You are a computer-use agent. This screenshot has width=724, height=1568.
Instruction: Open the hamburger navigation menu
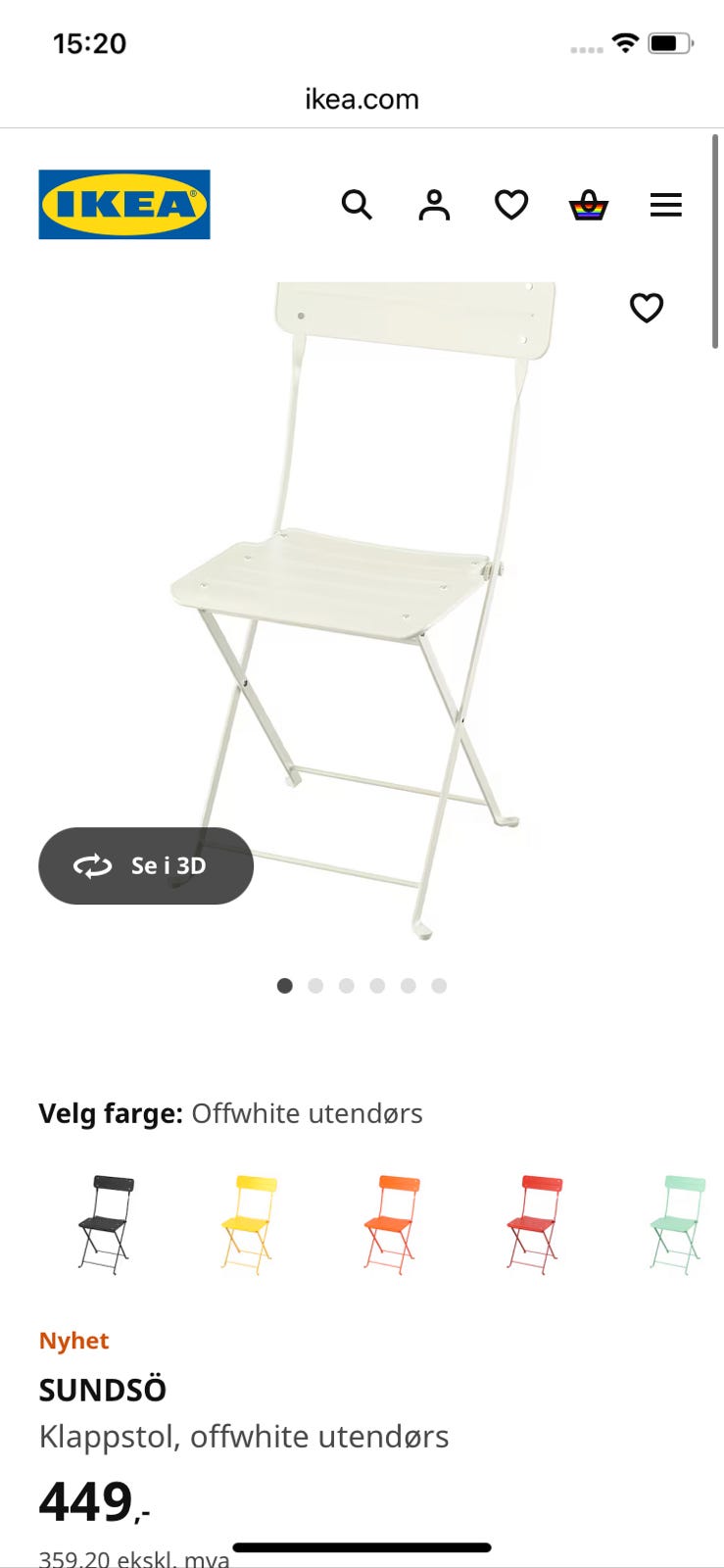(x=666, y=205)
